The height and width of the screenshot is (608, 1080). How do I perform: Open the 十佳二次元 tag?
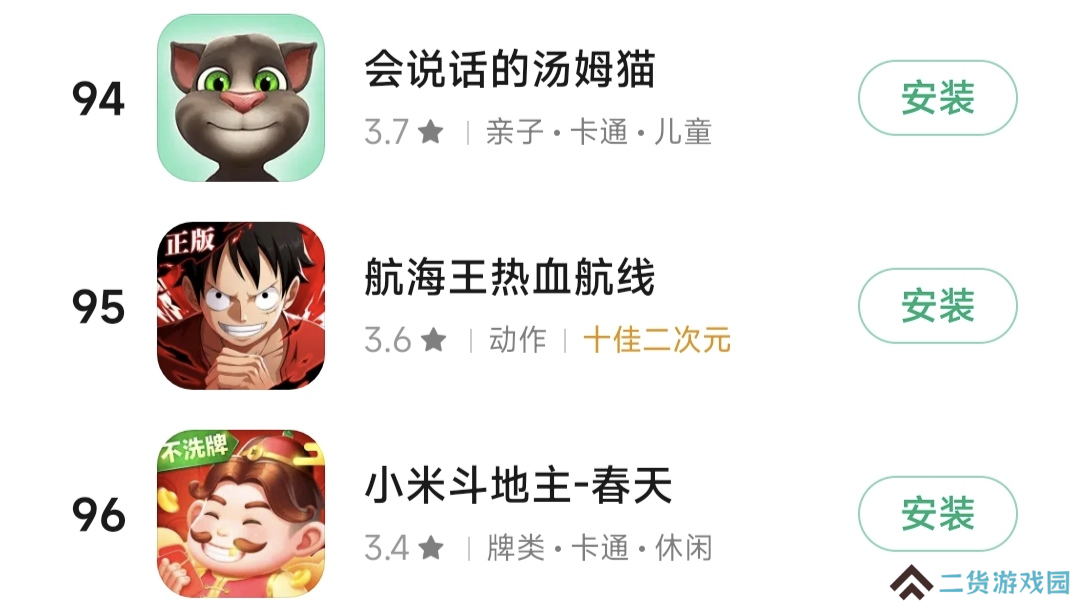[x=657, y=340]
